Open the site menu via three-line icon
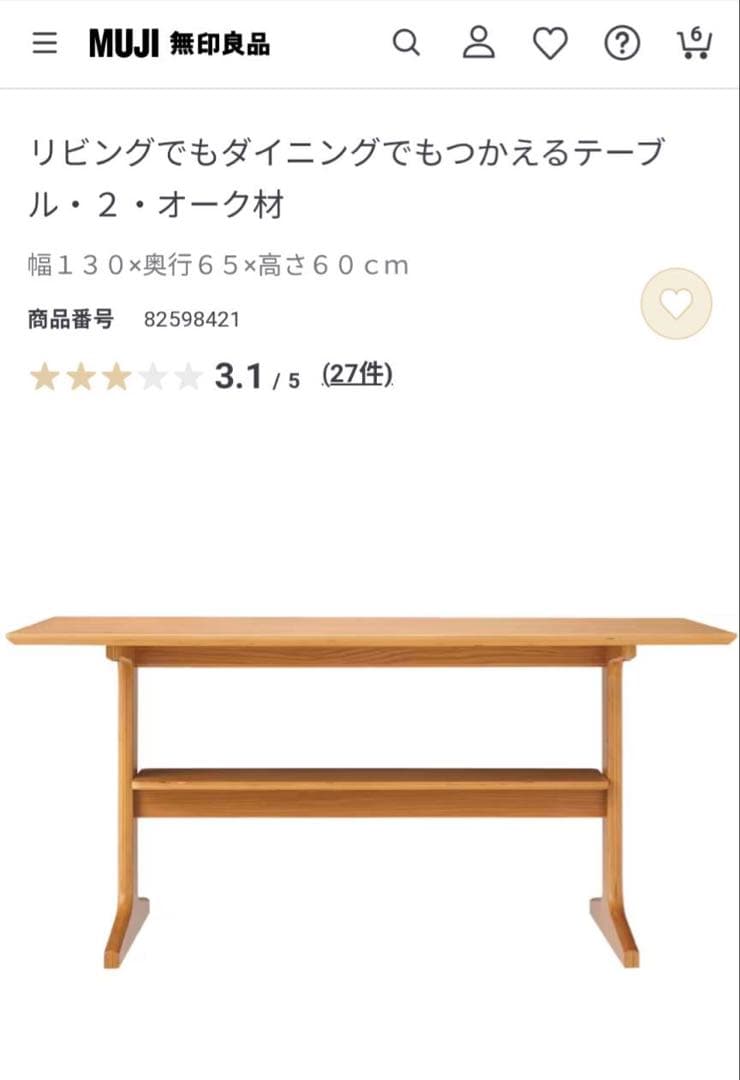This screenshot has width=740, height=1080. pos(43,44)
